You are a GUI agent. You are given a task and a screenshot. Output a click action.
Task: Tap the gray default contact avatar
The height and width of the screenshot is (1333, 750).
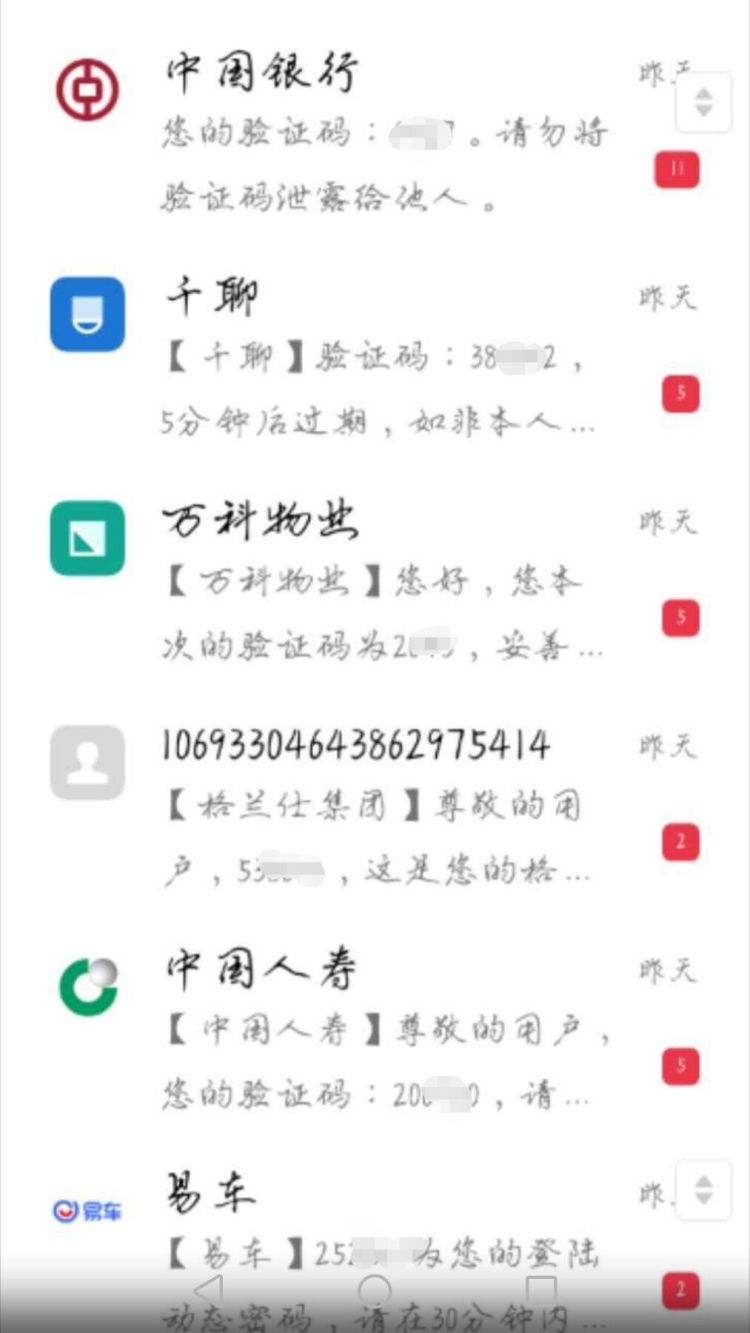tap(86, 763)
